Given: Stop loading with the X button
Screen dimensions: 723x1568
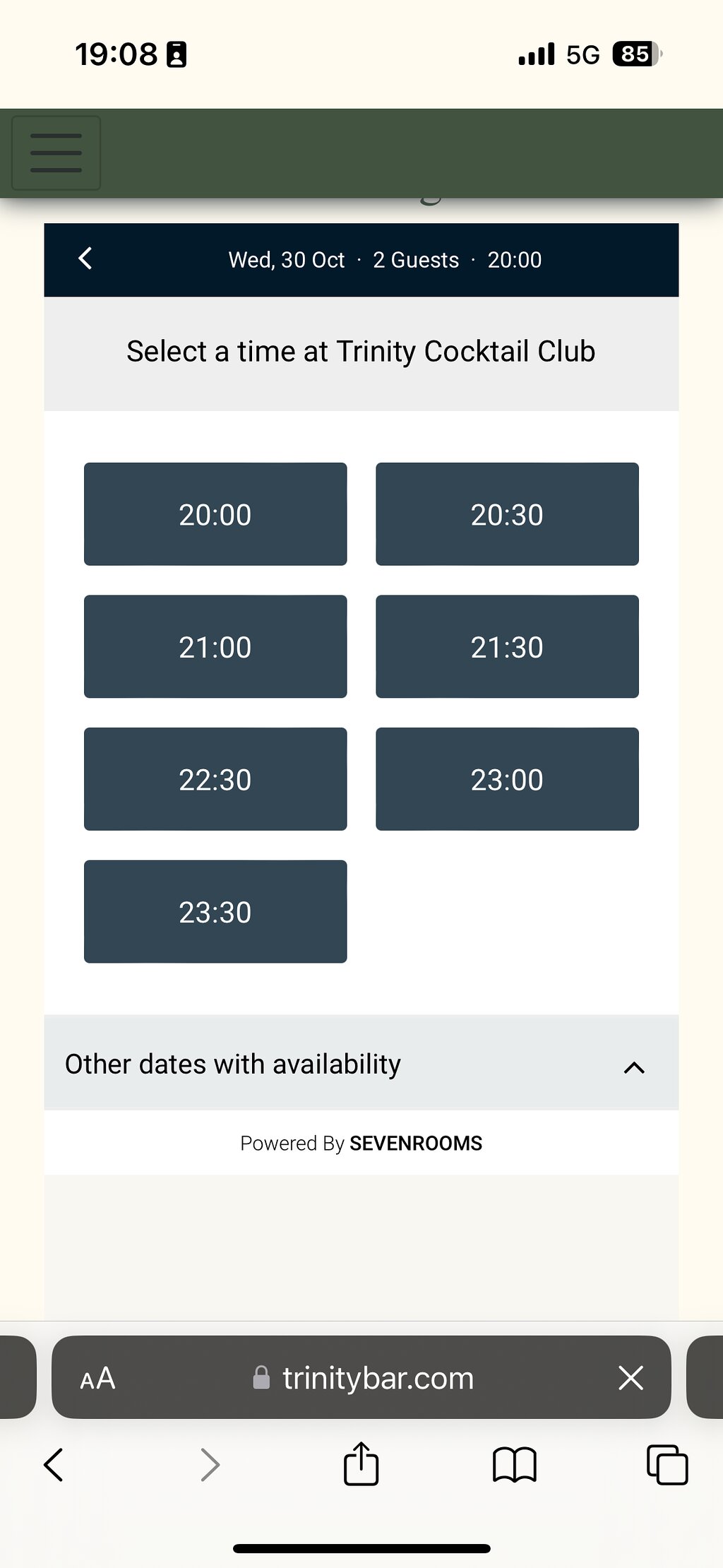Looking at the screenshot, I should [x=631, y=1377].
